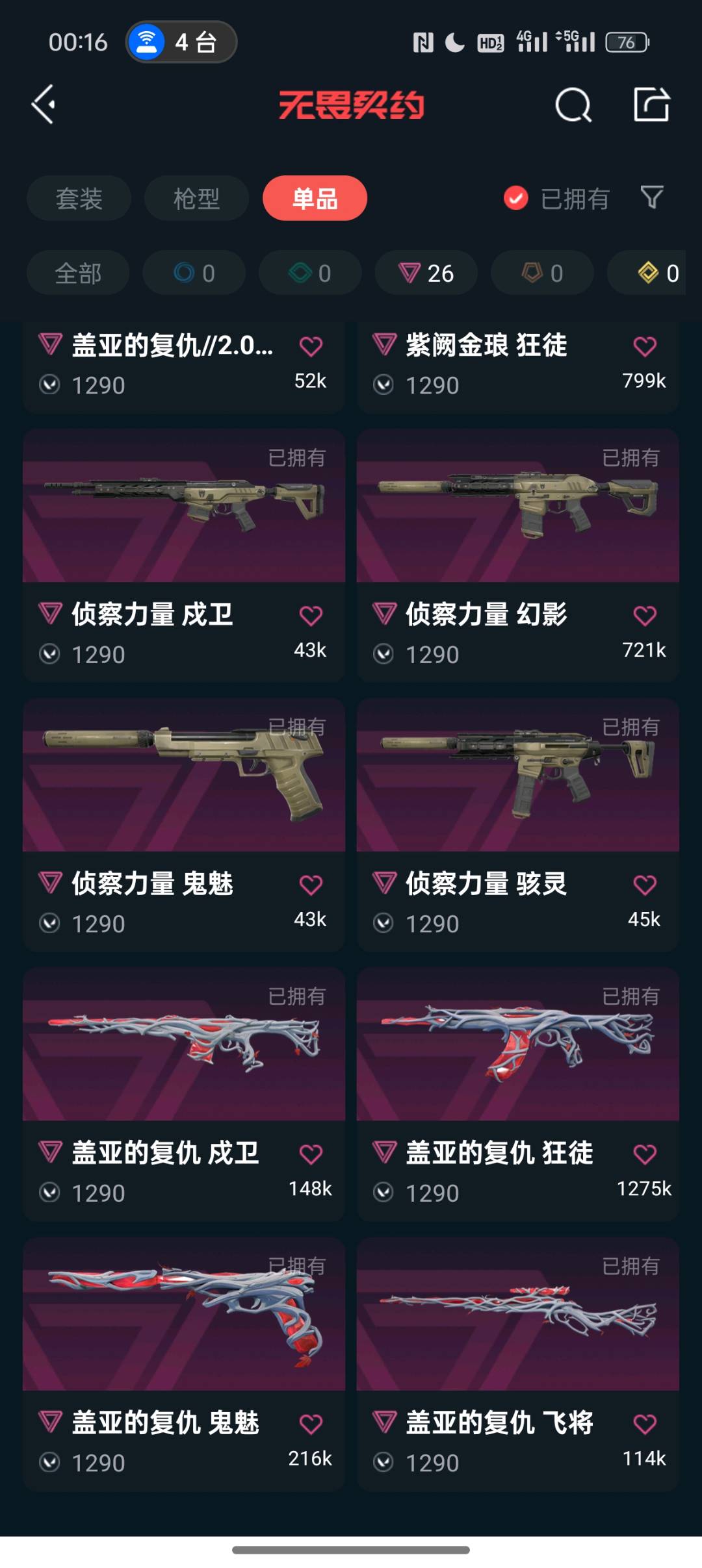Viewport: 702px width, 1568px height.
Task: Select the 单品 tab
Action: pos(315,198)
